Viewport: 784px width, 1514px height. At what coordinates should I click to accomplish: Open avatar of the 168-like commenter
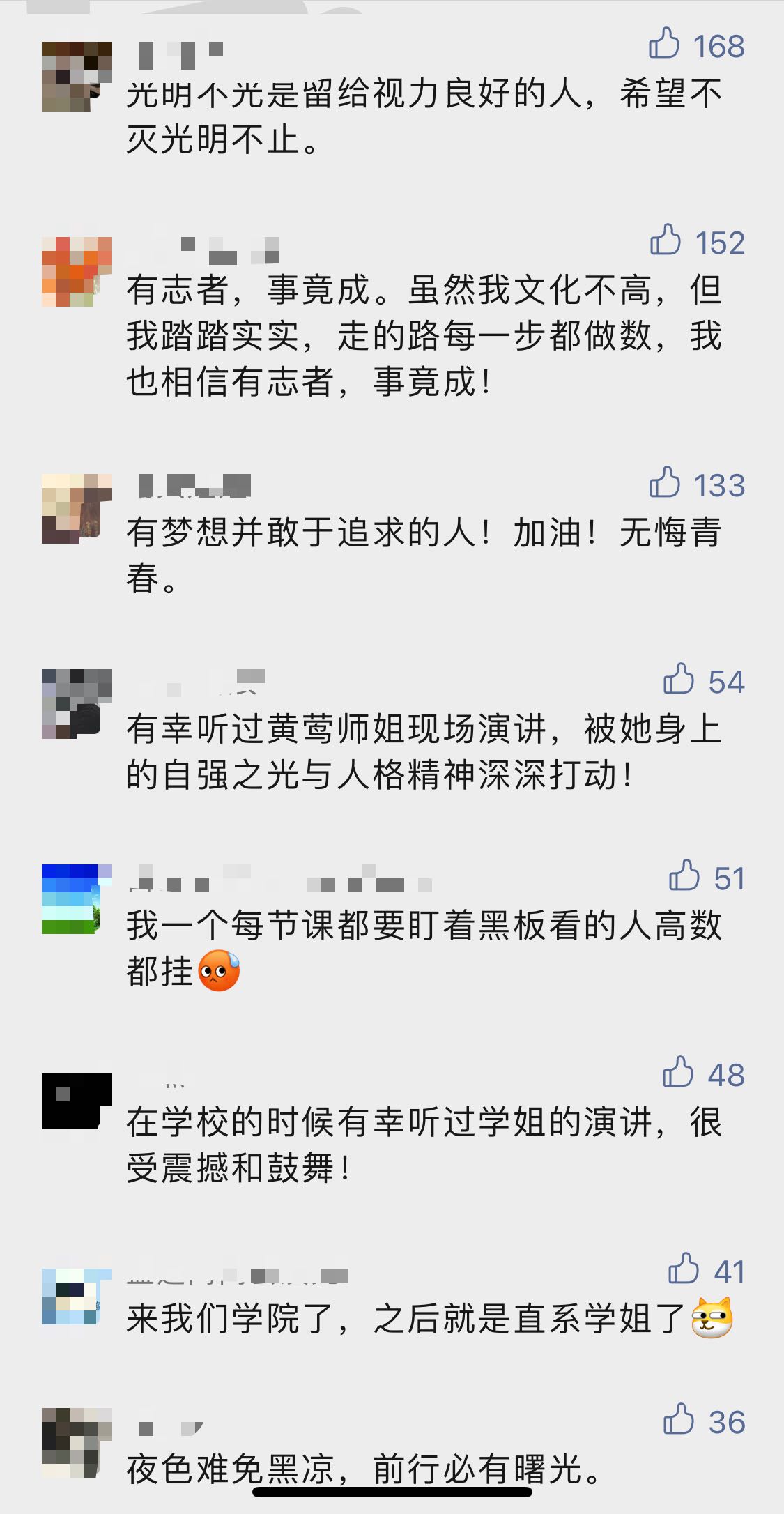coord(76,76)
